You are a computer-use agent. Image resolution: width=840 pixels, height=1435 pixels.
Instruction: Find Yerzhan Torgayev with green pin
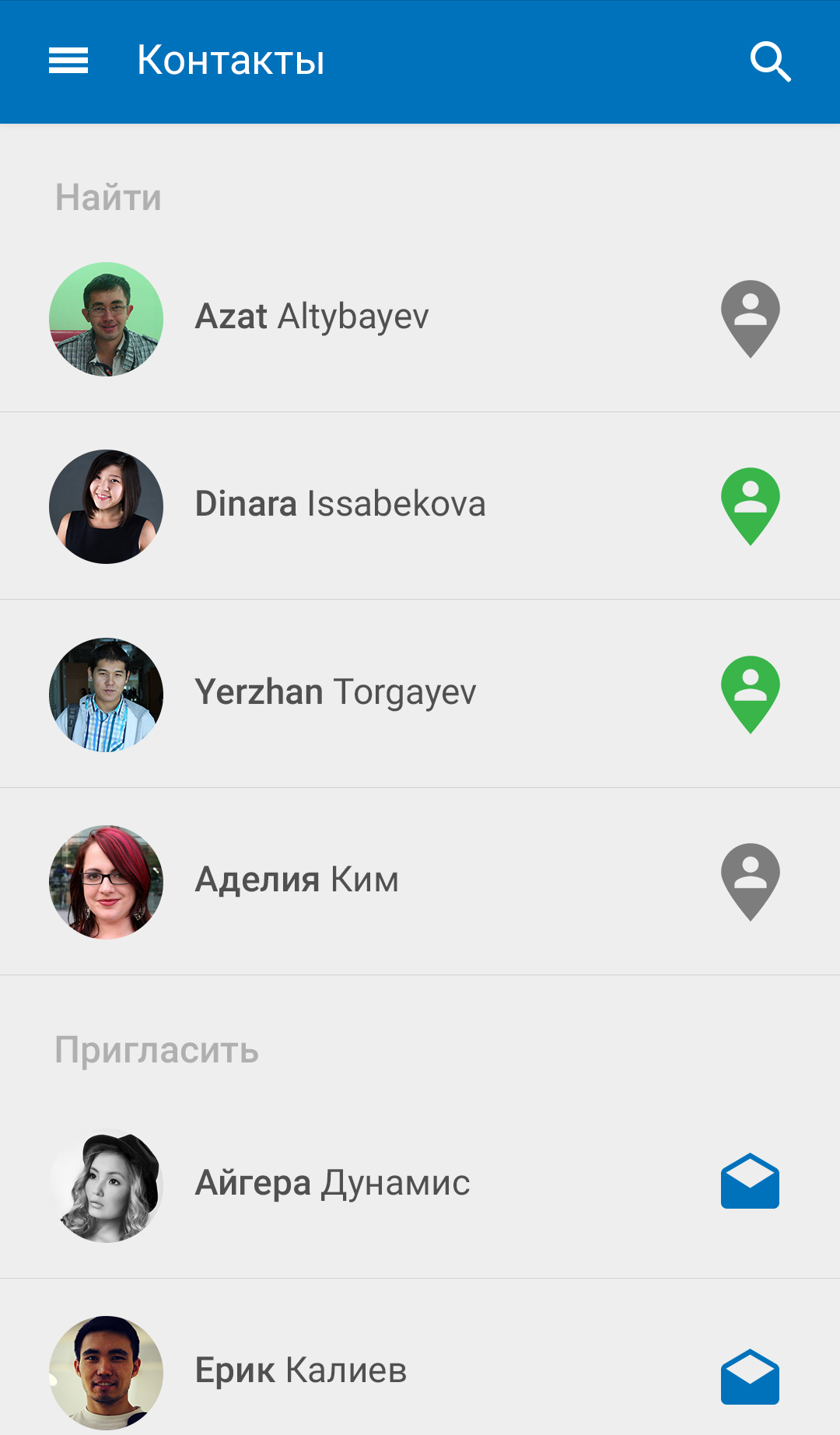point(751,695)
